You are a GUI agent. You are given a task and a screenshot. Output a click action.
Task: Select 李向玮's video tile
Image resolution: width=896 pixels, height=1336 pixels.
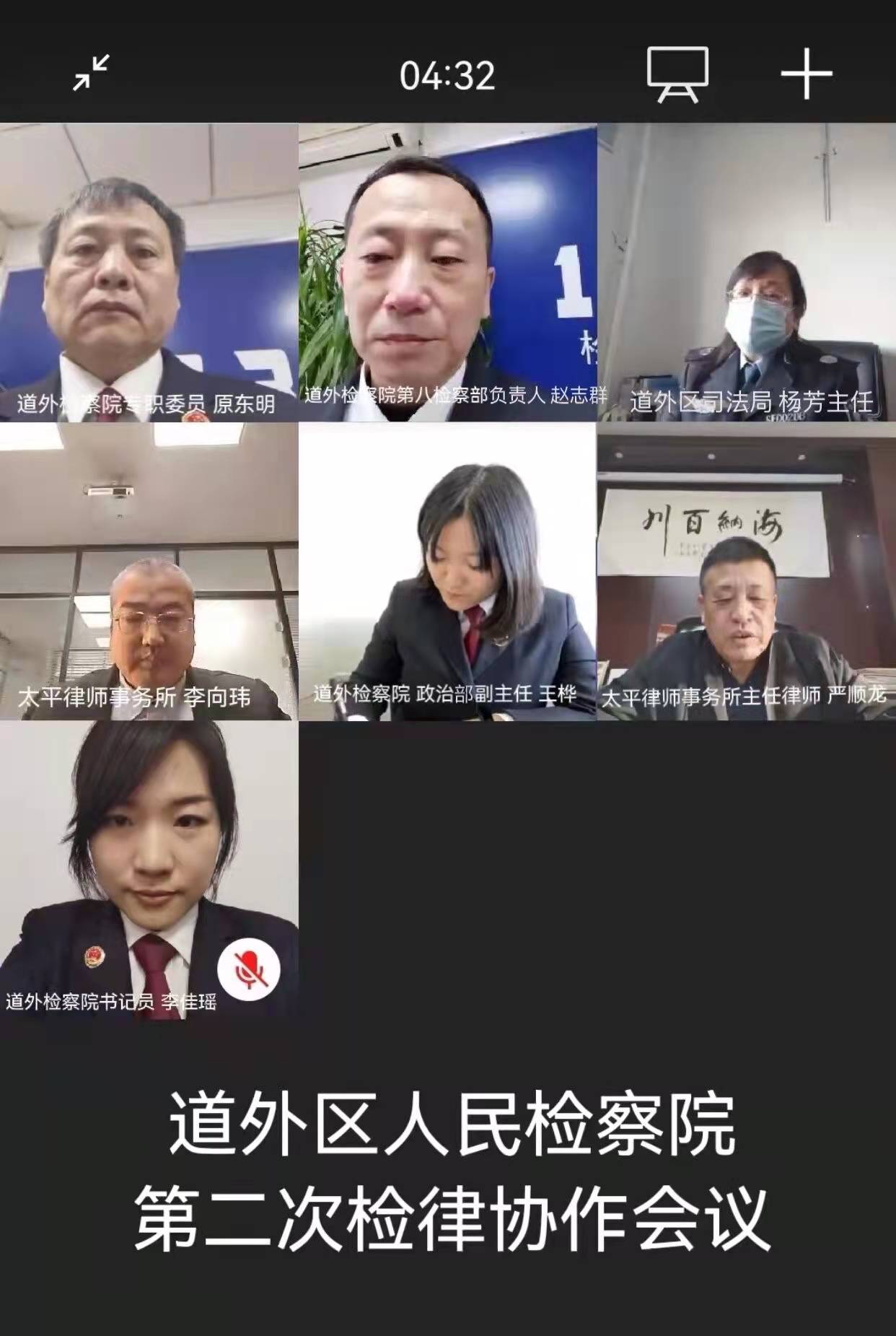[149, 571]
